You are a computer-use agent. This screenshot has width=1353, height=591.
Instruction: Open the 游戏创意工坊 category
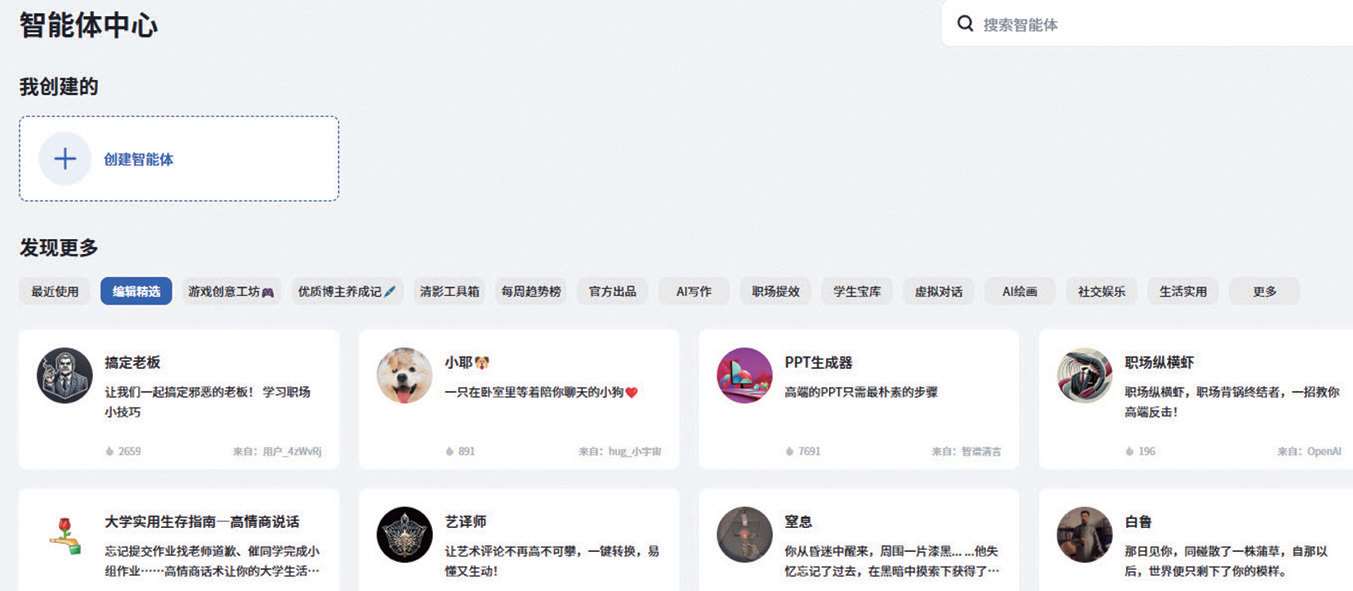tap(231, 292)
